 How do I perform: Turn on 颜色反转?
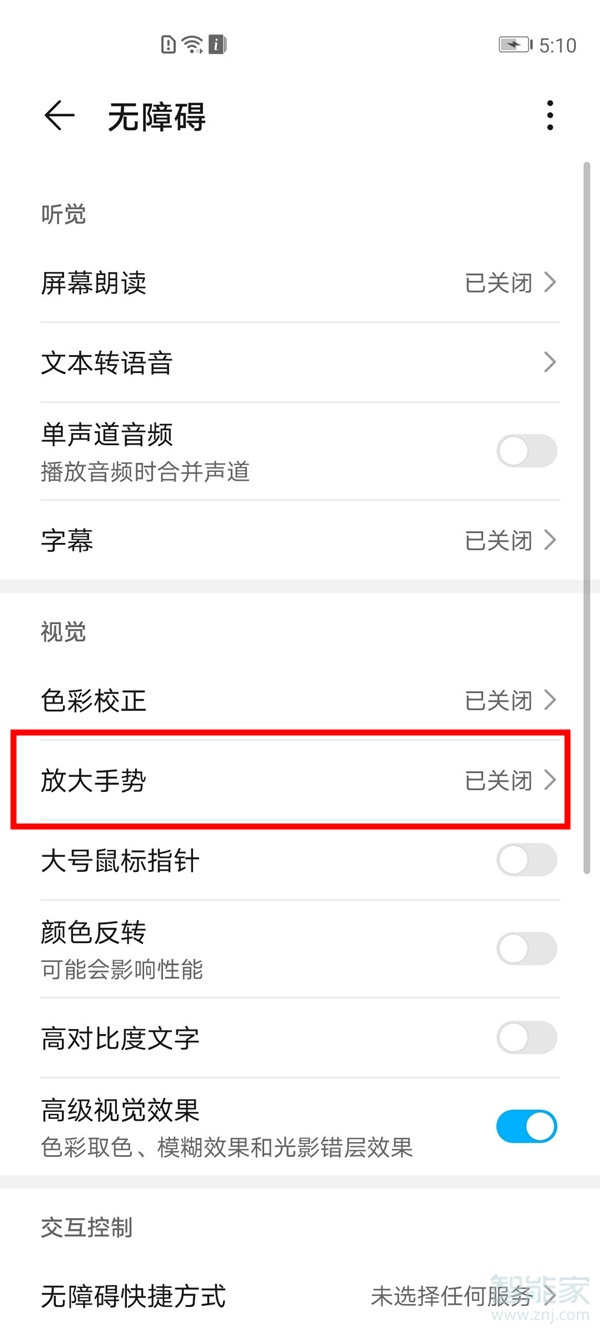[526, 948]
